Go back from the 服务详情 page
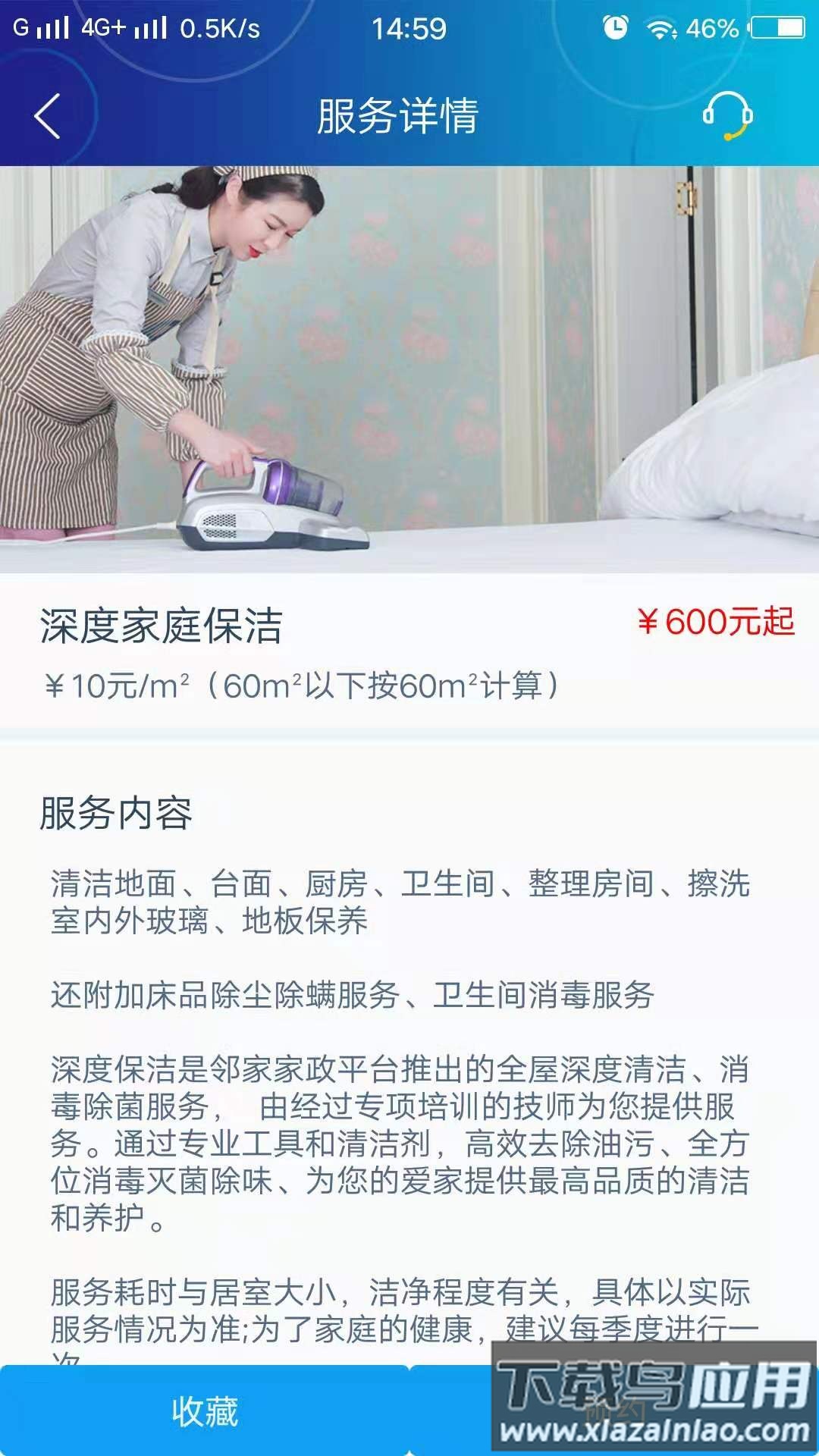 [47, 117]
